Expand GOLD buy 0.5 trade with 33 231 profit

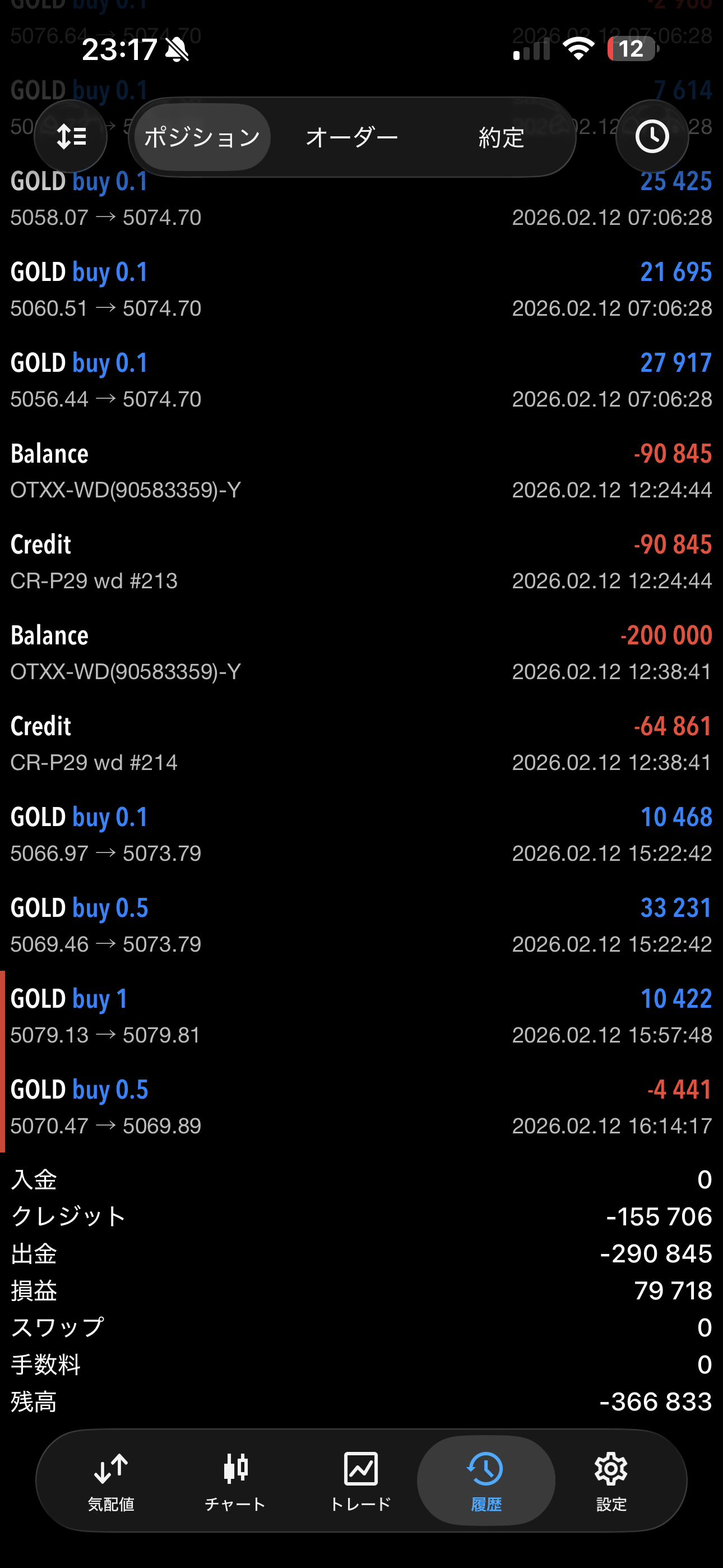(x=361, y=925)
